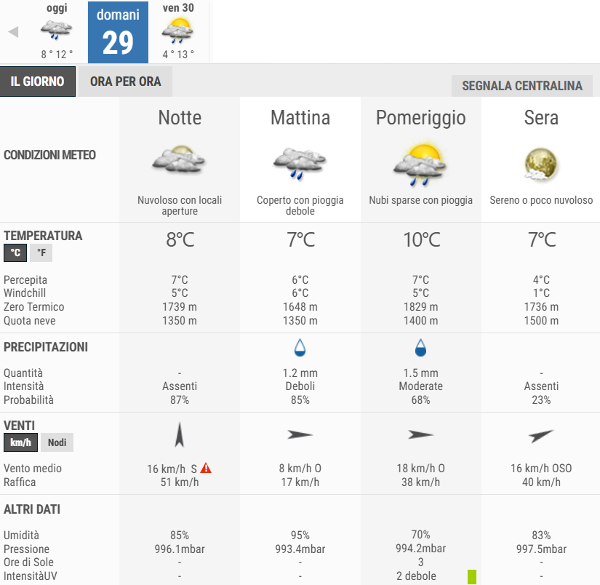Select the Il giorno tab

pyautogui.click(x=38, y=81)
